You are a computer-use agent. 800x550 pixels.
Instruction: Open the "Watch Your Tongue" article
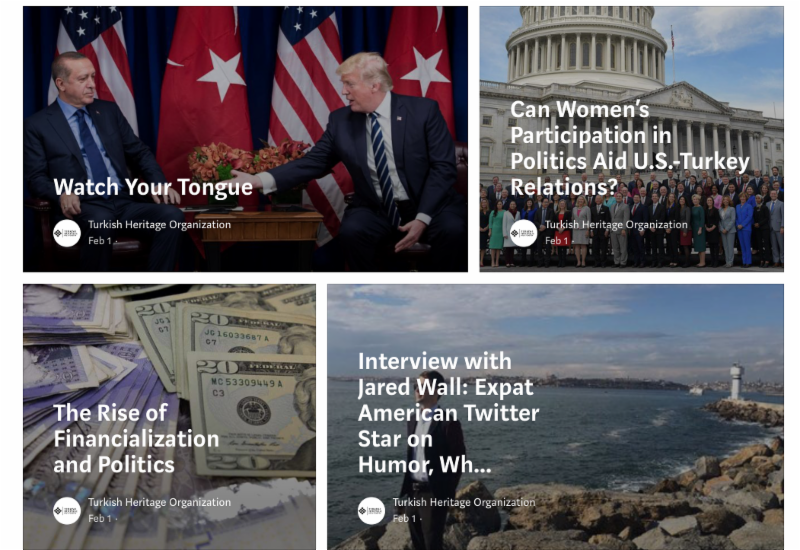tap(153, 187)
